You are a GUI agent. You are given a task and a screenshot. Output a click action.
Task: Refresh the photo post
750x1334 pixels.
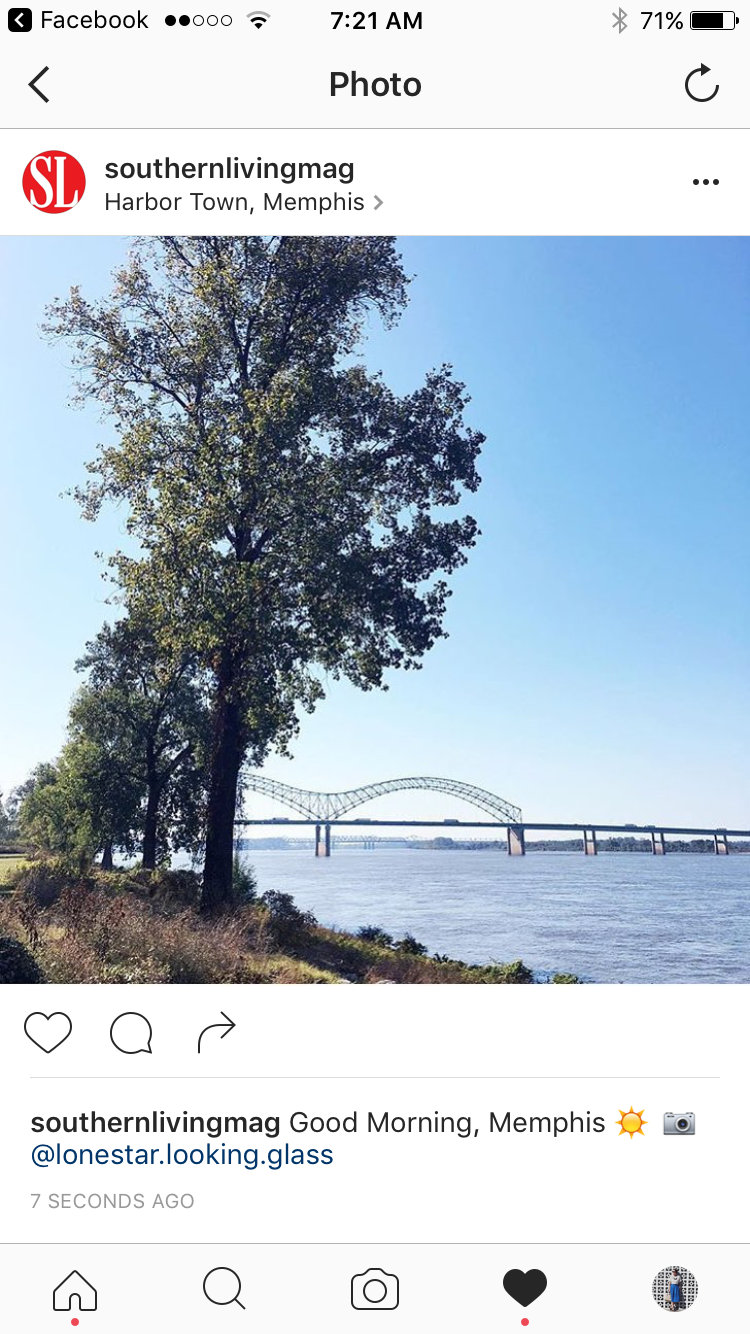[x=702, y=84]
